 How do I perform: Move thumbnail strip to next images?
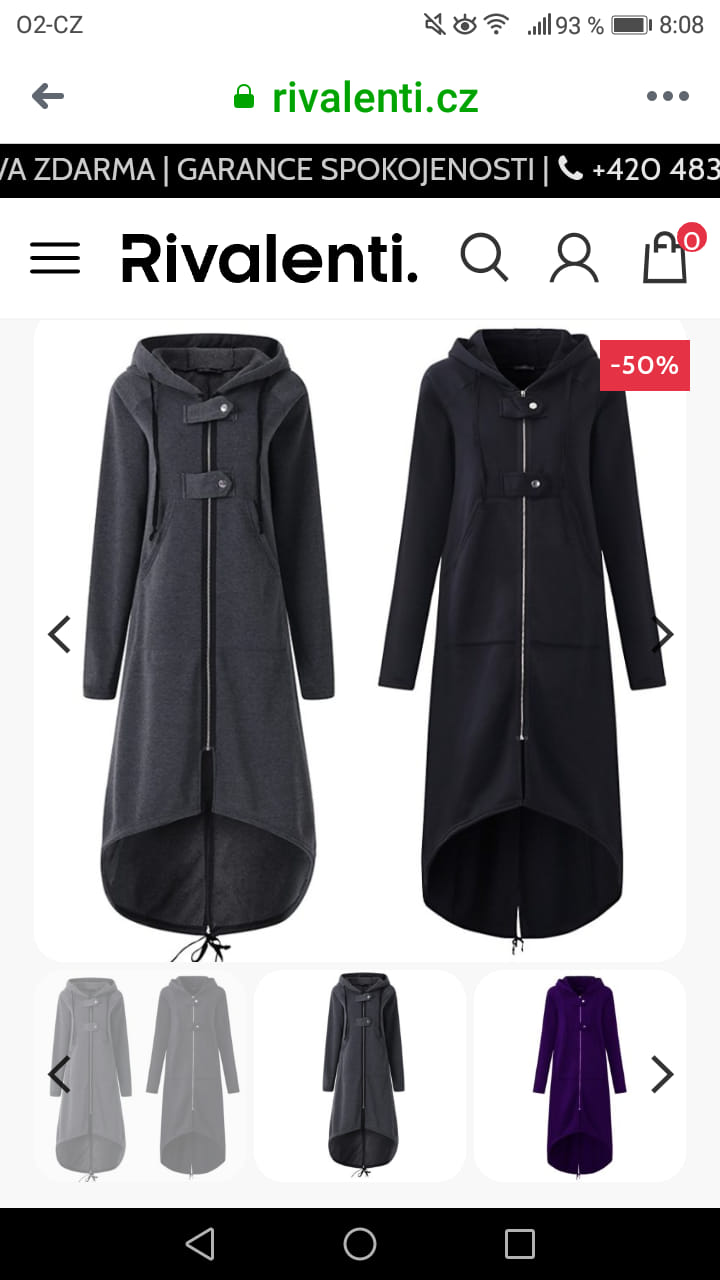(662, 1075)
